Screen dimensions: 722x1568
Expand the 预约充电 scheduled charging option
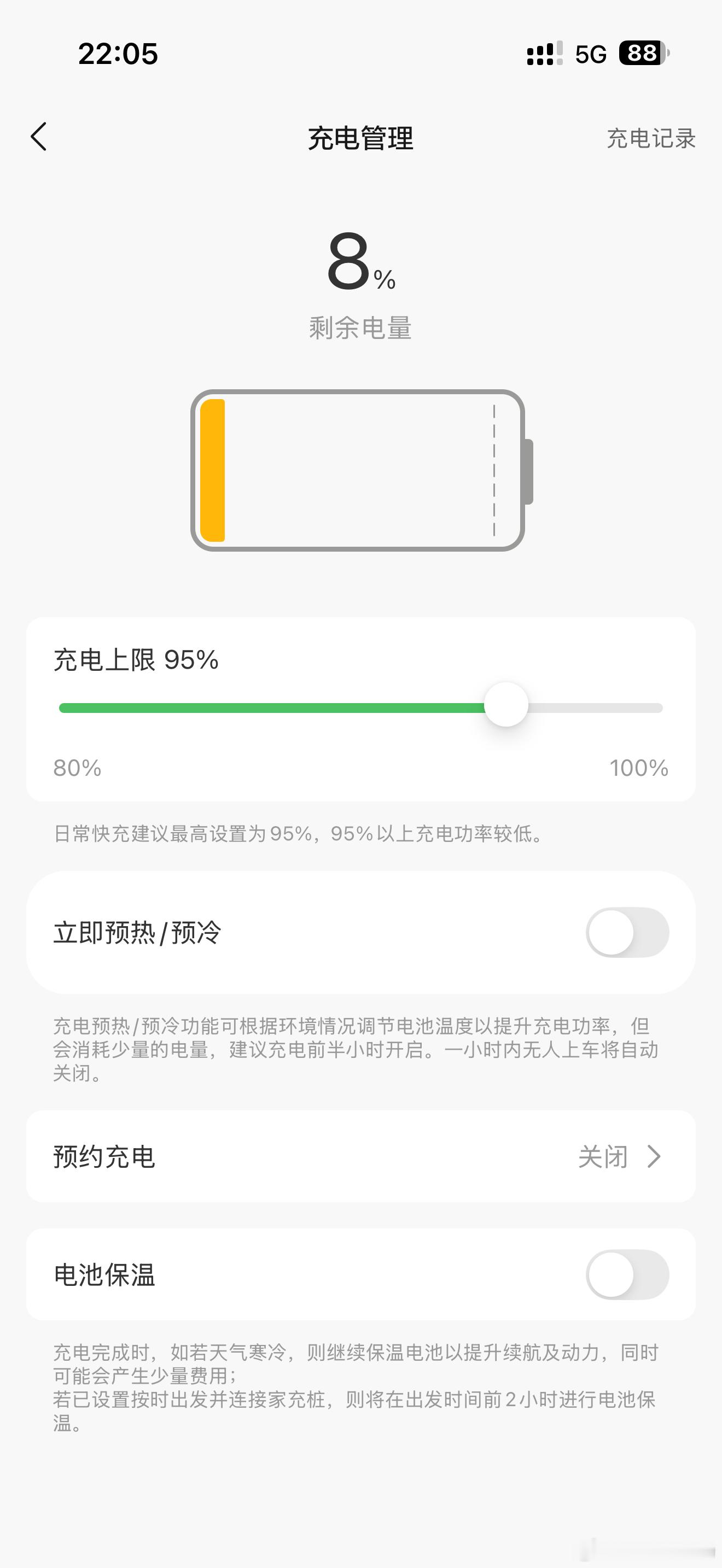(361, 1157)
